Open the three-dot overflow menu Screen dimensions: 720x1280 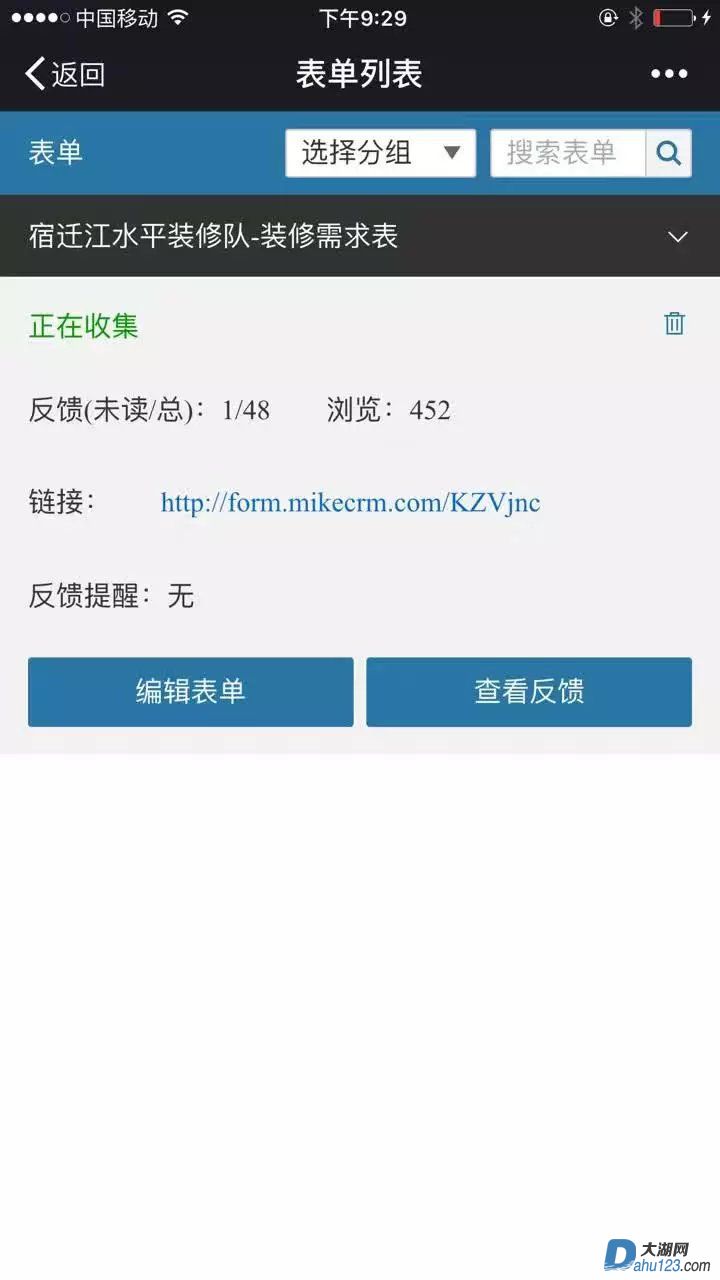[x=669, y=74]
